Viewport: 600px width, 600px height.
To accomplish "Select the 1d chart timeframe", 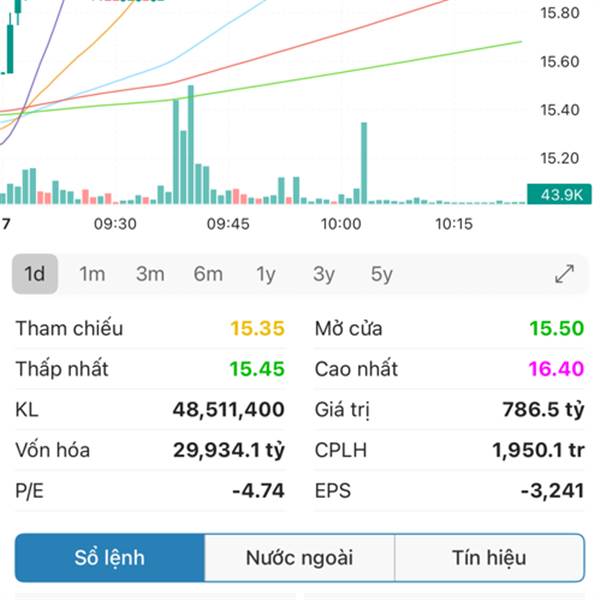I will coord(35,274).
